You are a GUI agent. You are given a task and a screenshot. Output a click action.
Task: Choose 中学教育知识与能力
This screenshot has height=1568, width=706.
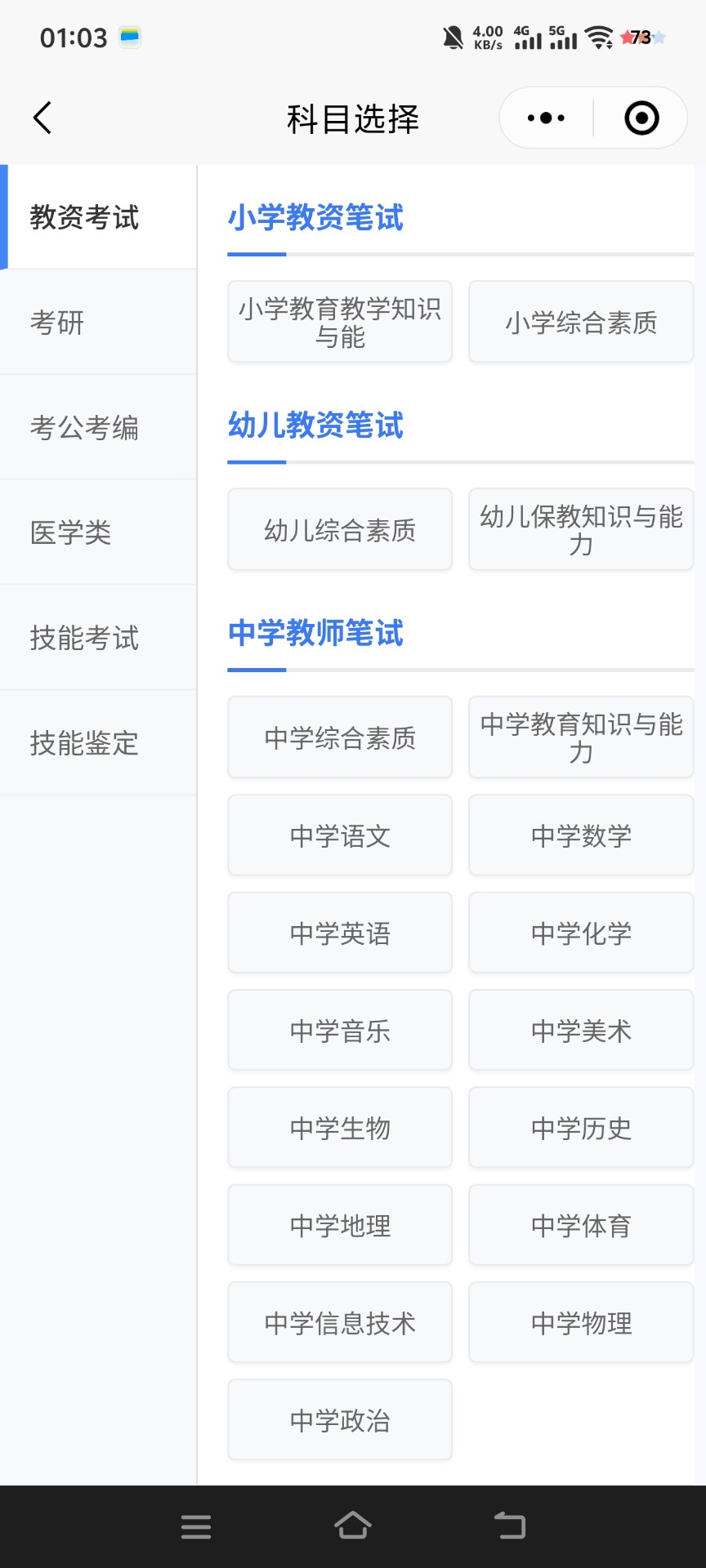pos(581,737)
